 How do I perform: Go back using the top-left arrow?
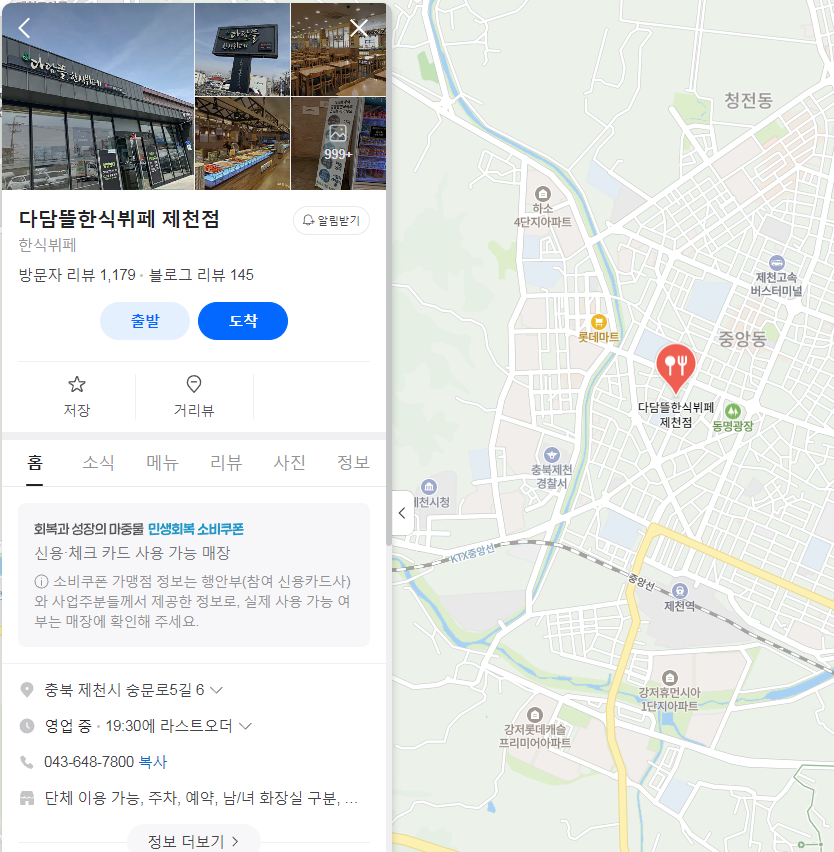tap(25, 28)
